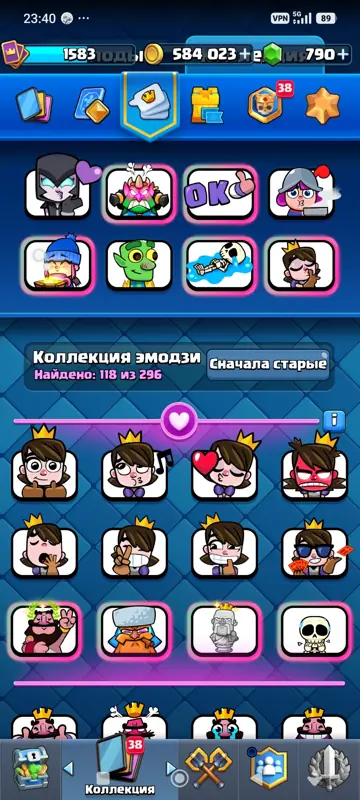Open the badges tab with 38 notifications
The image size is (360, 800).
[267, 104]
